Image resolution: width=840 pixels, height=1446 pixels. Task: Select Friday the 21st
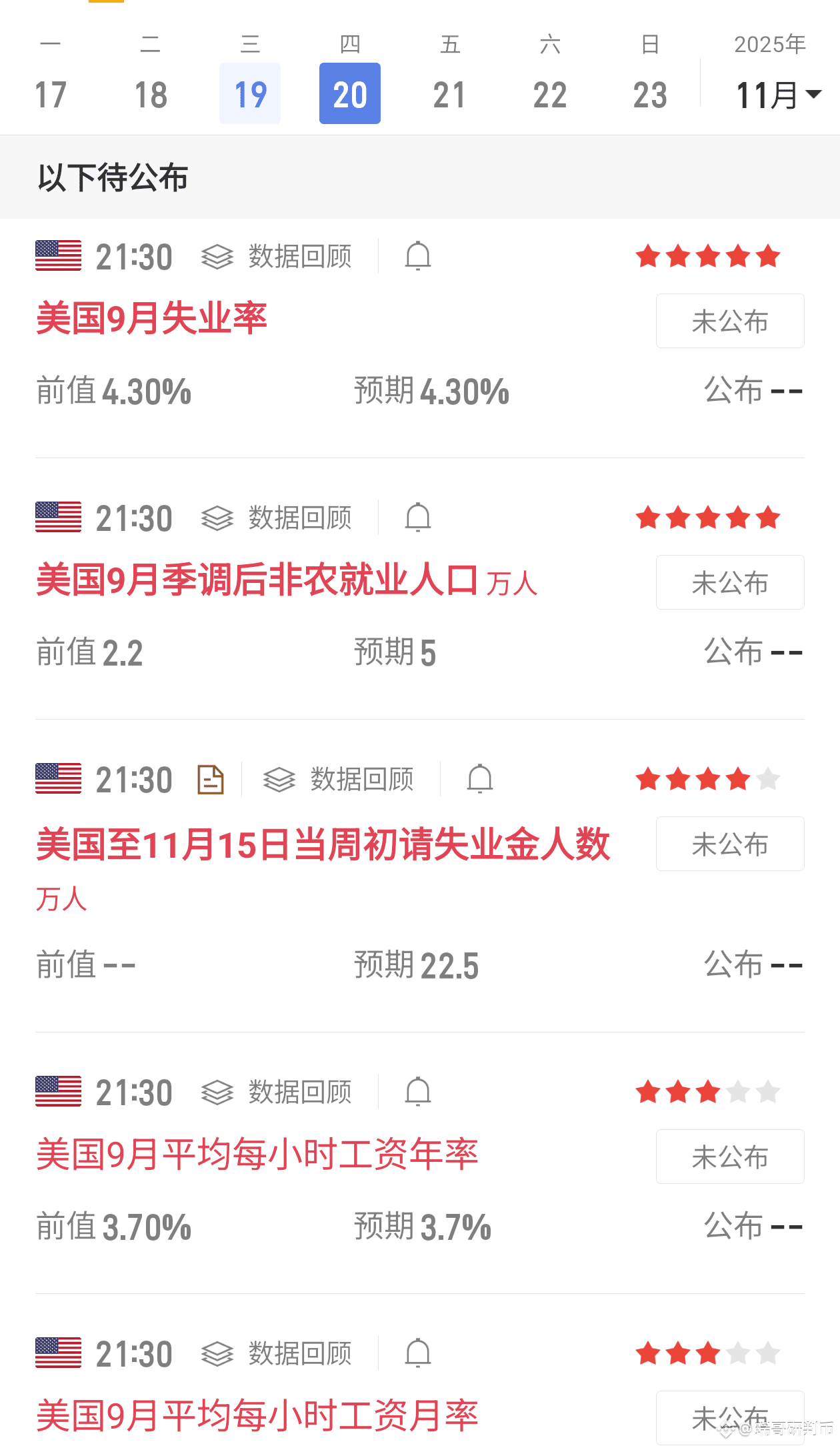pyautogui.click(x=450, y=93)
